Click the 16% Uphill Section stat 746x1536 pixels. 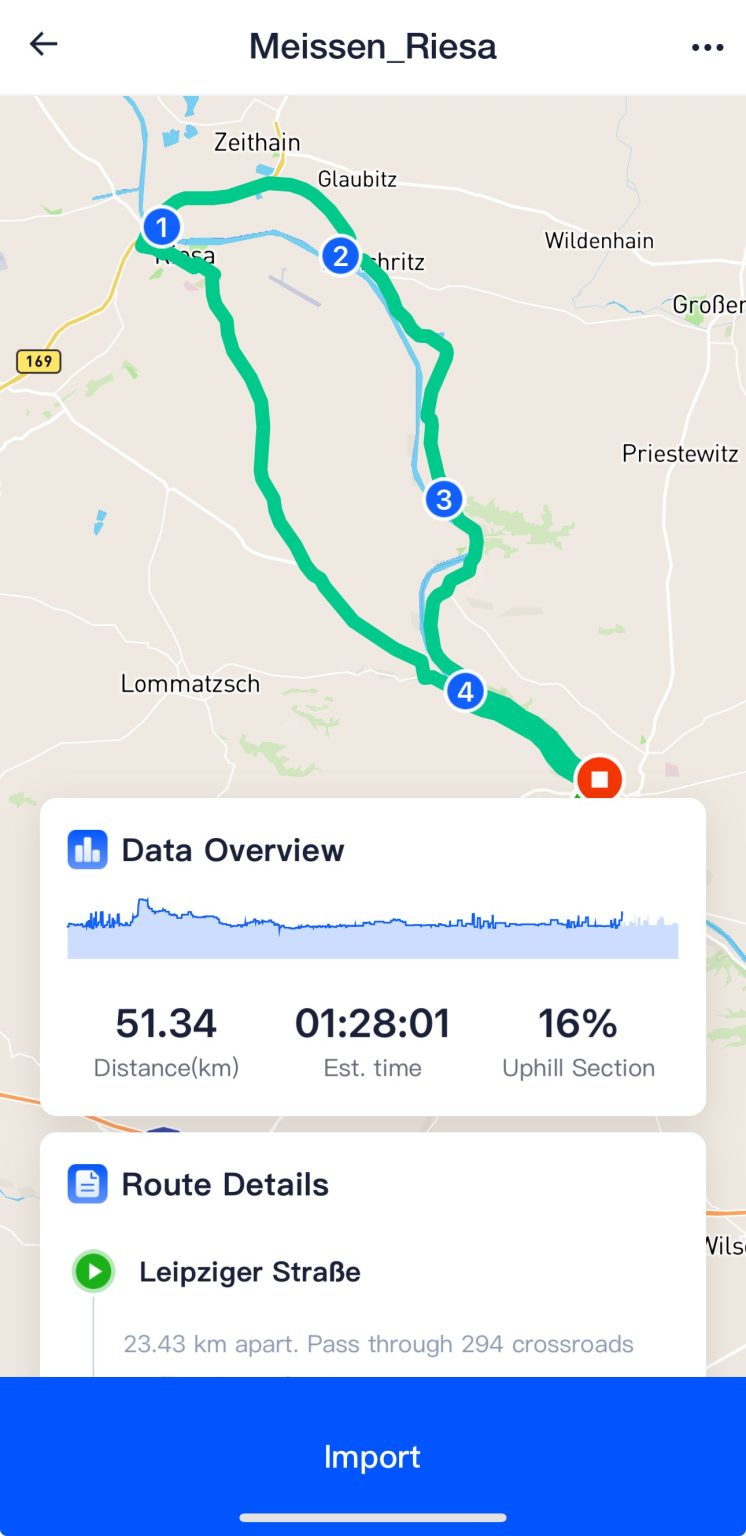coord(578,1023)
